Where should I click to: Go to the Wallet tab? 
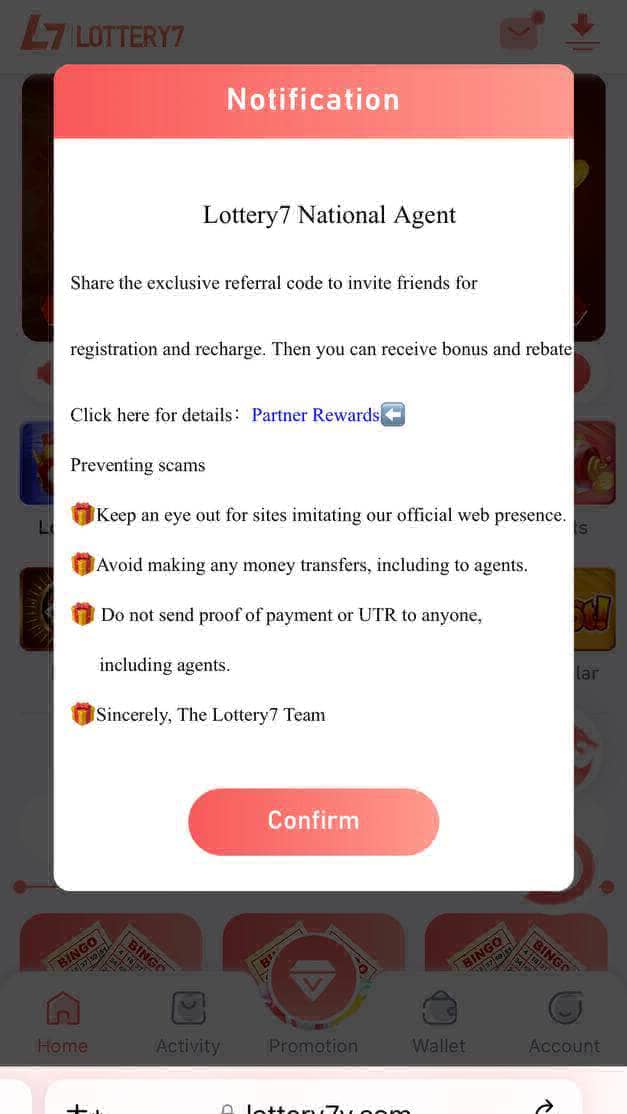(x=439, y=1022)
